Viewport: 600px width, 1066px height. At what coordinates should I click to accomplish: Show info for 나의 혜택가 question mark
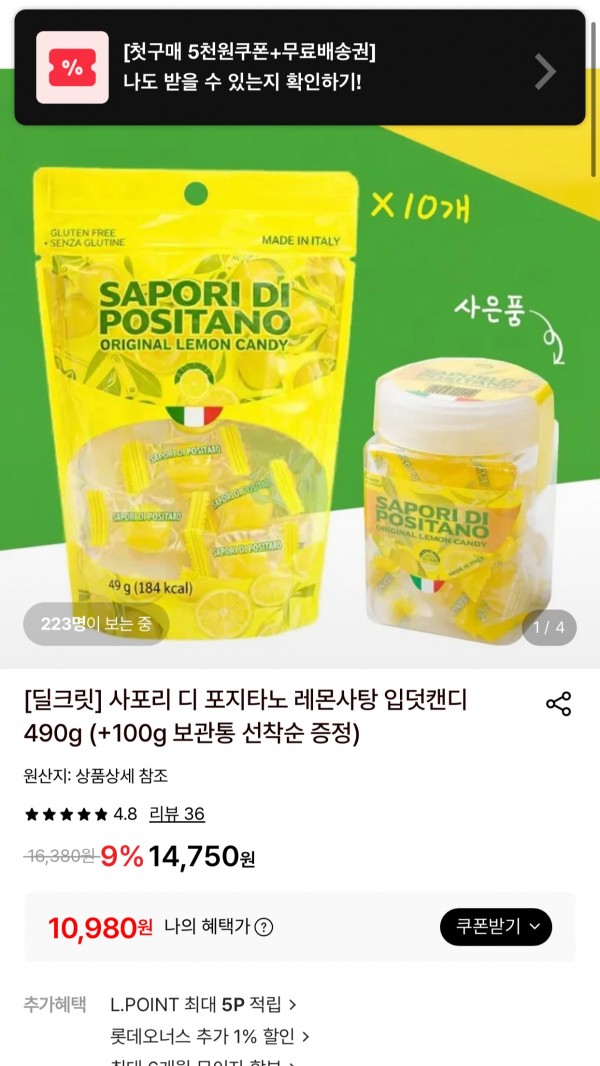tap(264, 927)
